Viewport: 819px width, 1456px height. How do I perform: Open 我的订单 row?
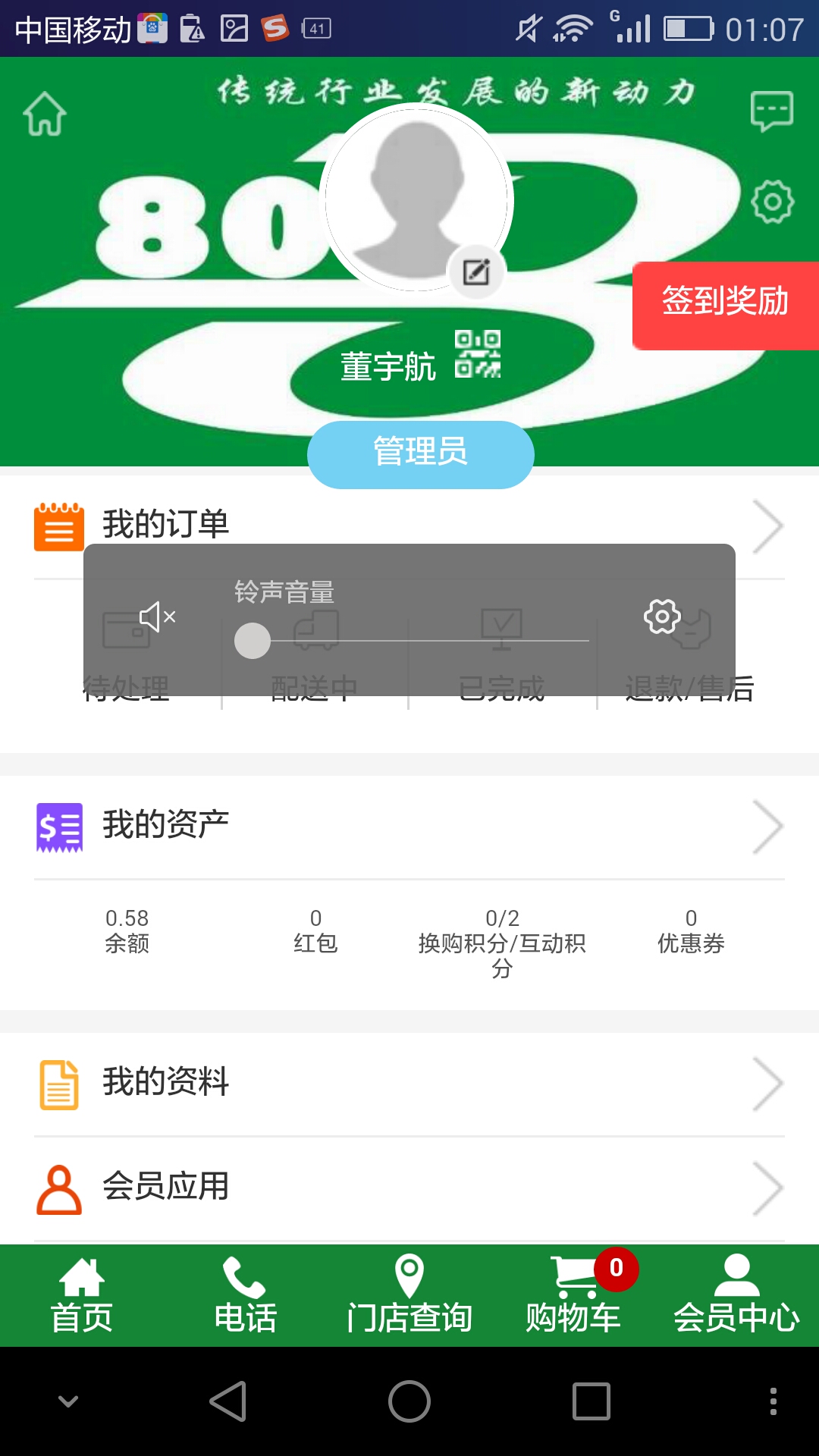409,525
